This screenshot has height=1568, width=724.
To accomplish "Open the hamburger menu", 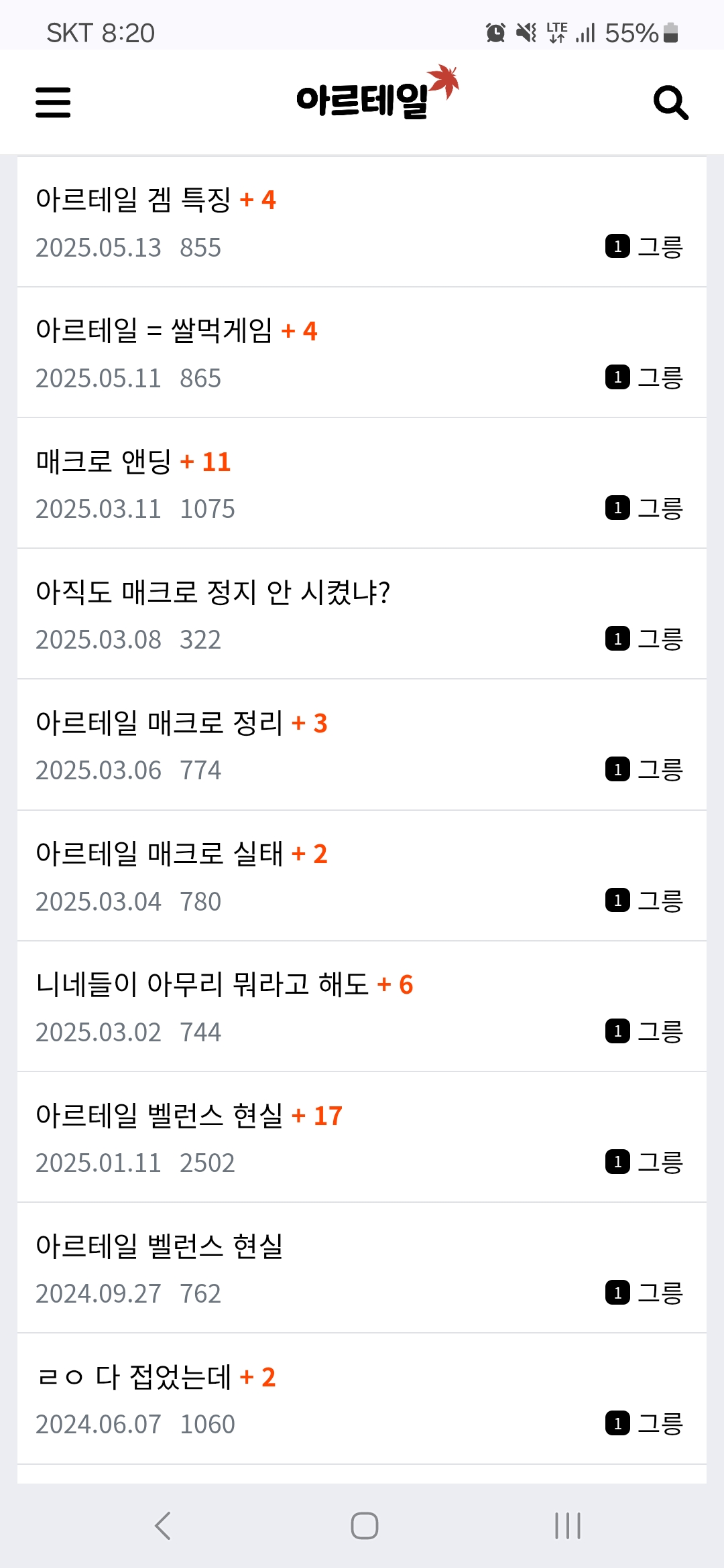I will [53, 103].
